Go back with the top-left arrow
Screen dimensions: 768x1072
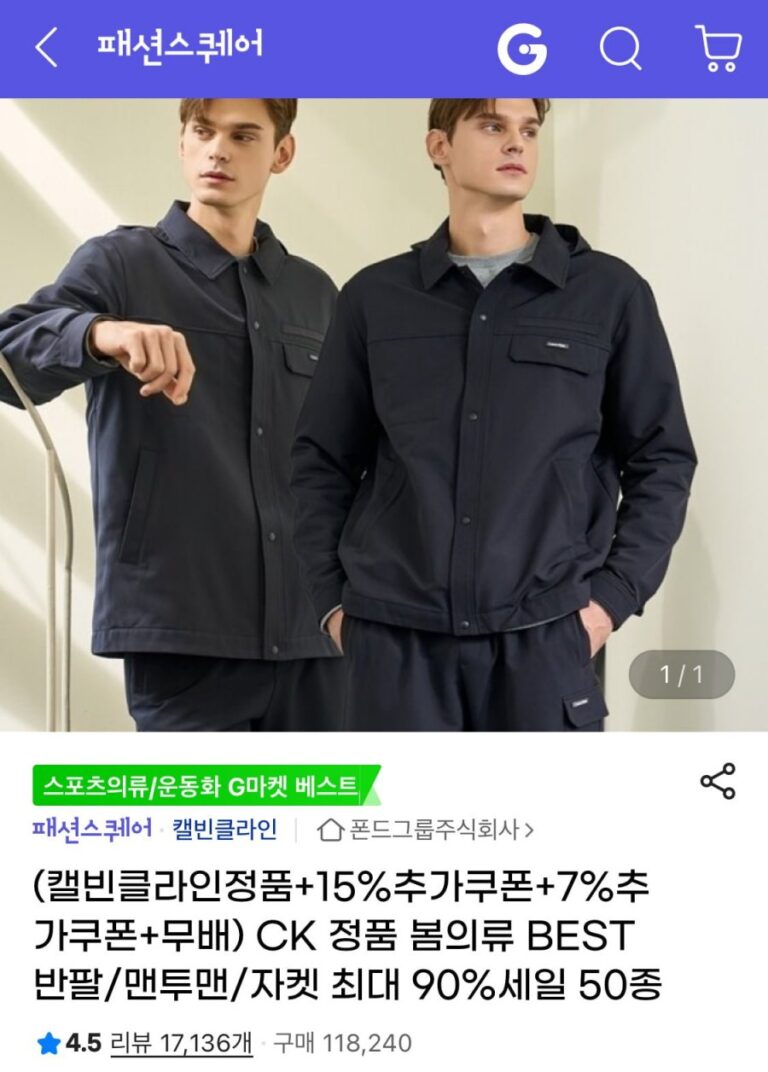tap(46, 47)
